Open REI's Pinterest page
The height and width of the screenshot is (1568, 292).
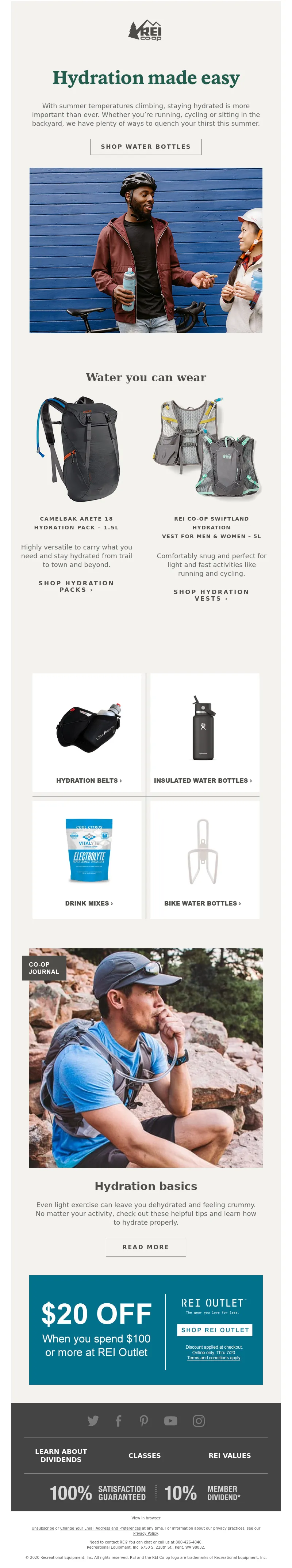click(144, 1421)
